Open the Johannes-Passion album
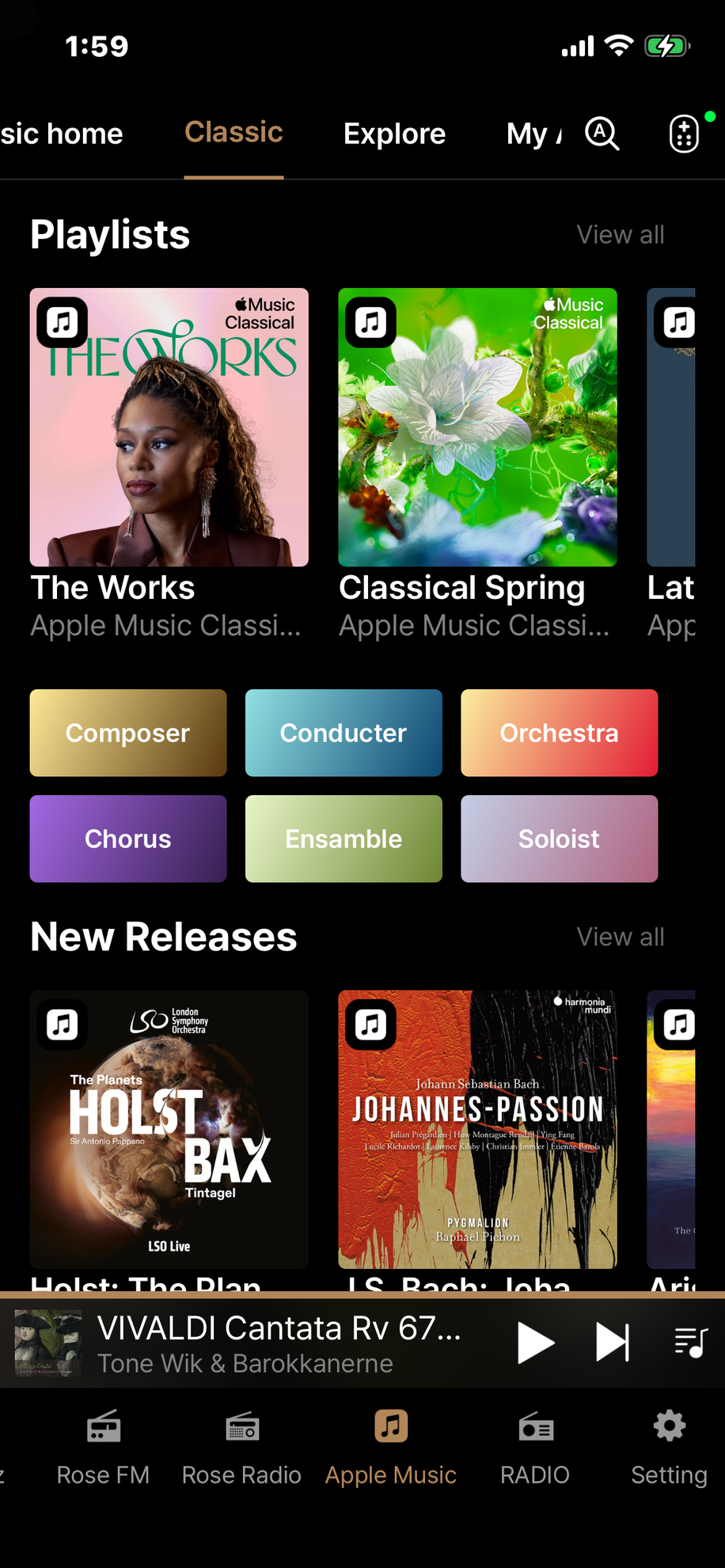Viewport: 725px width, 1568px height. coord(477,1129)
